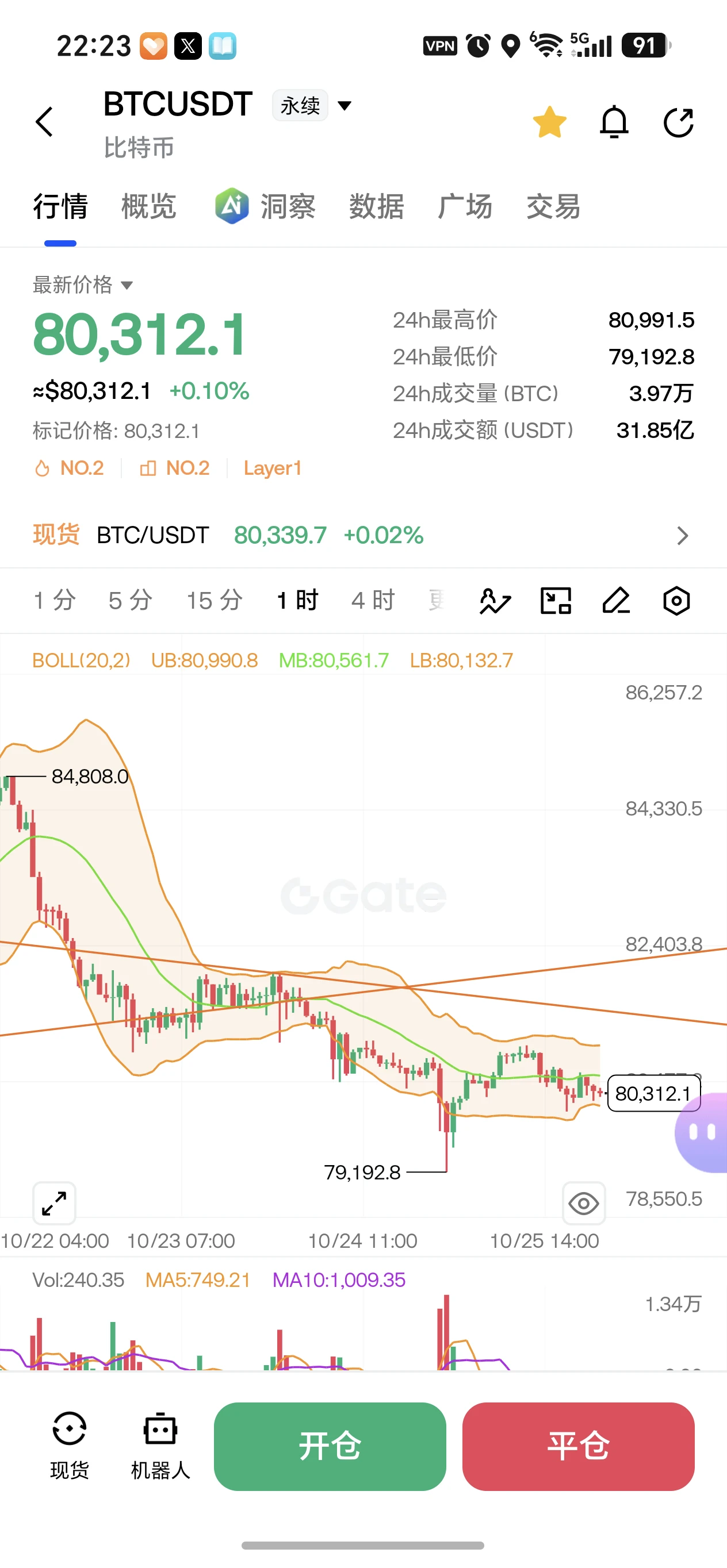This screenshot has width=727, height=1568.
Task: Select the 15 分 chart interval
Action: (x=215, y=600)
